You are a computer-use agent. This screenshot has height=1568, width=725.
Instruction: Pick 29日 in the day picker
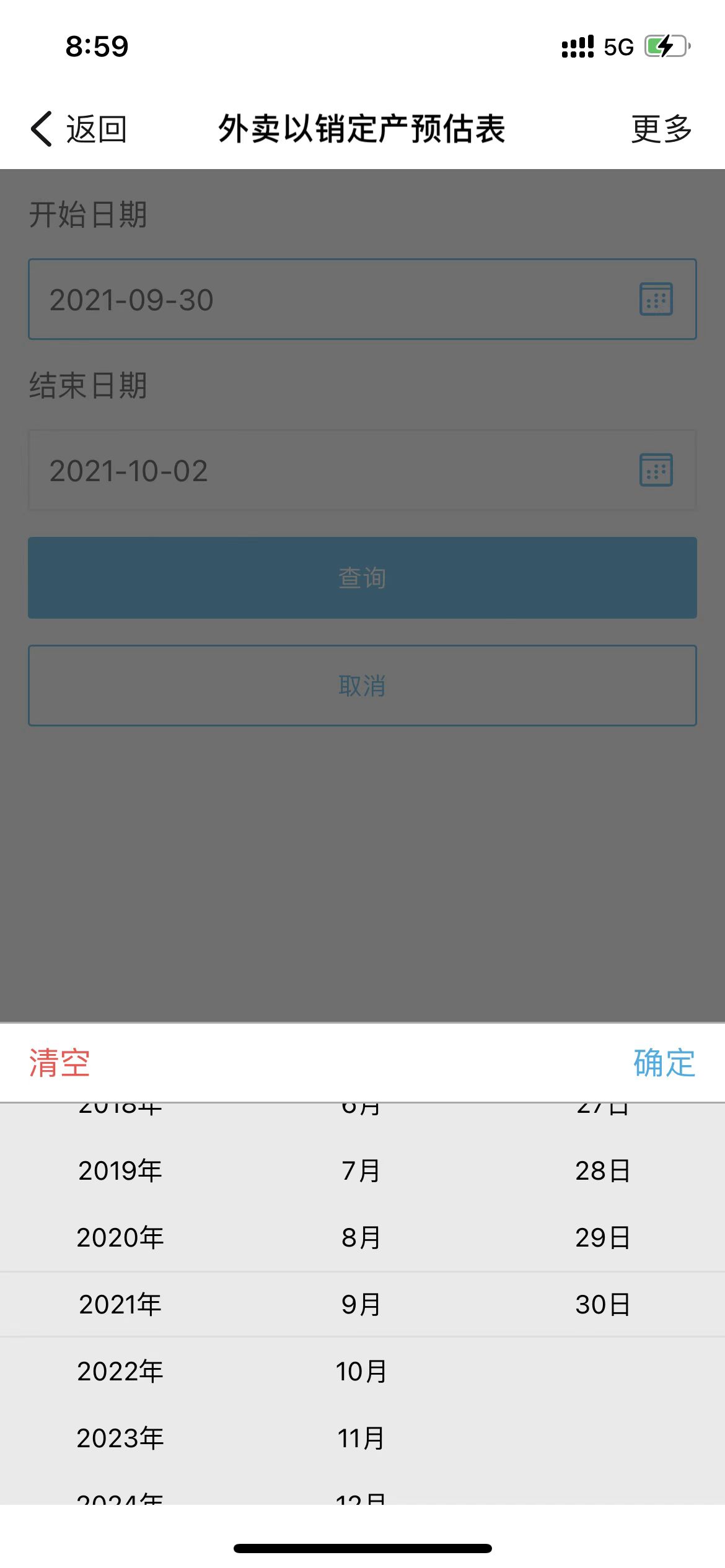click(603, 1237)
